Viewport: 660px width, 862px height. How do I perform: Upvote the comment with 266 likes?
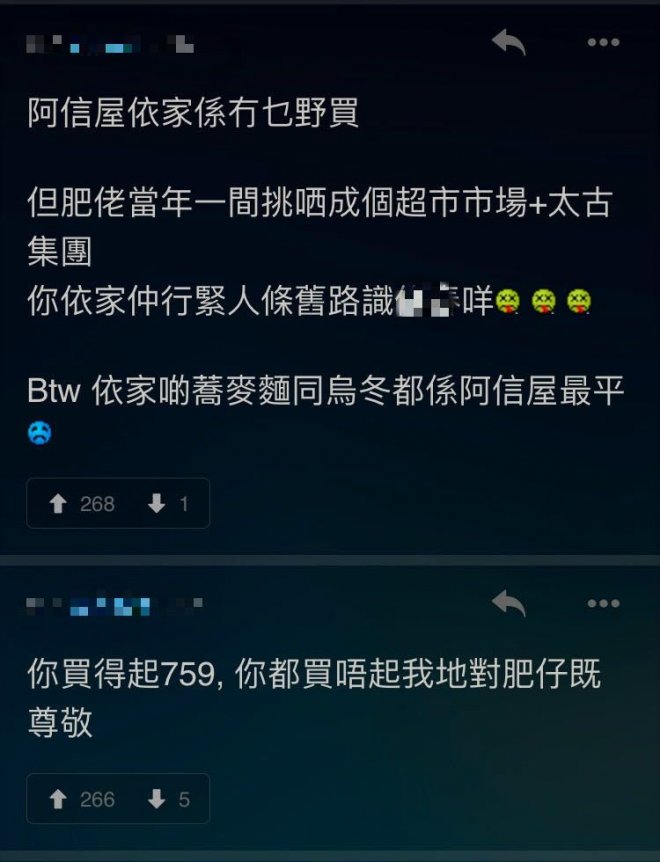pos(60,799)
